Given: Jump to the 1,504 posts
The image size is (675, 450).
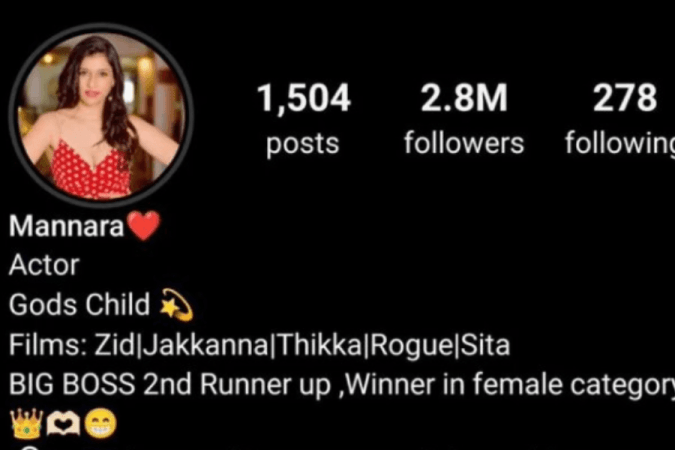Looking at the screenshot, I should (303, 120).
